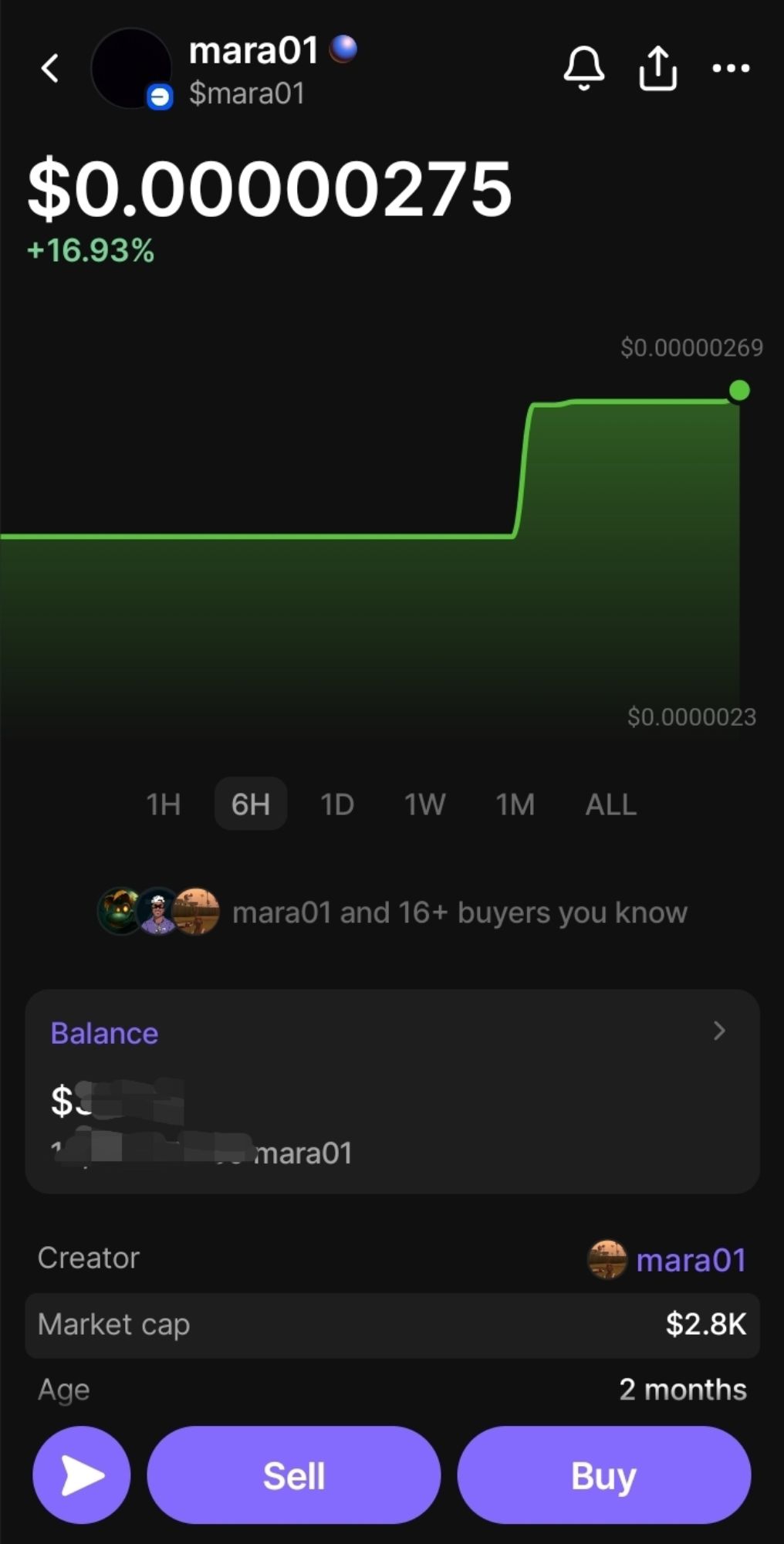The height and width of the screenshot is (1544, 784).
Task: Show the 1W price chart
Action: point(425,804)
